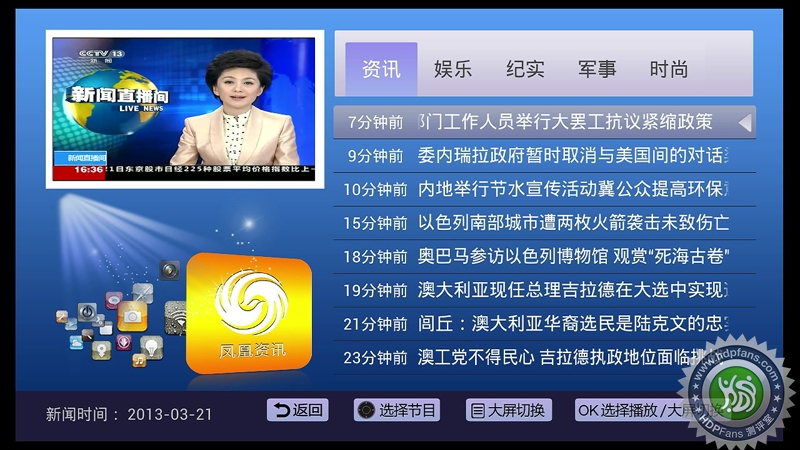Viewport: 800px width, 450px height.
Task: Go to the 时尚 tab
Action: [x=669, y=69]
